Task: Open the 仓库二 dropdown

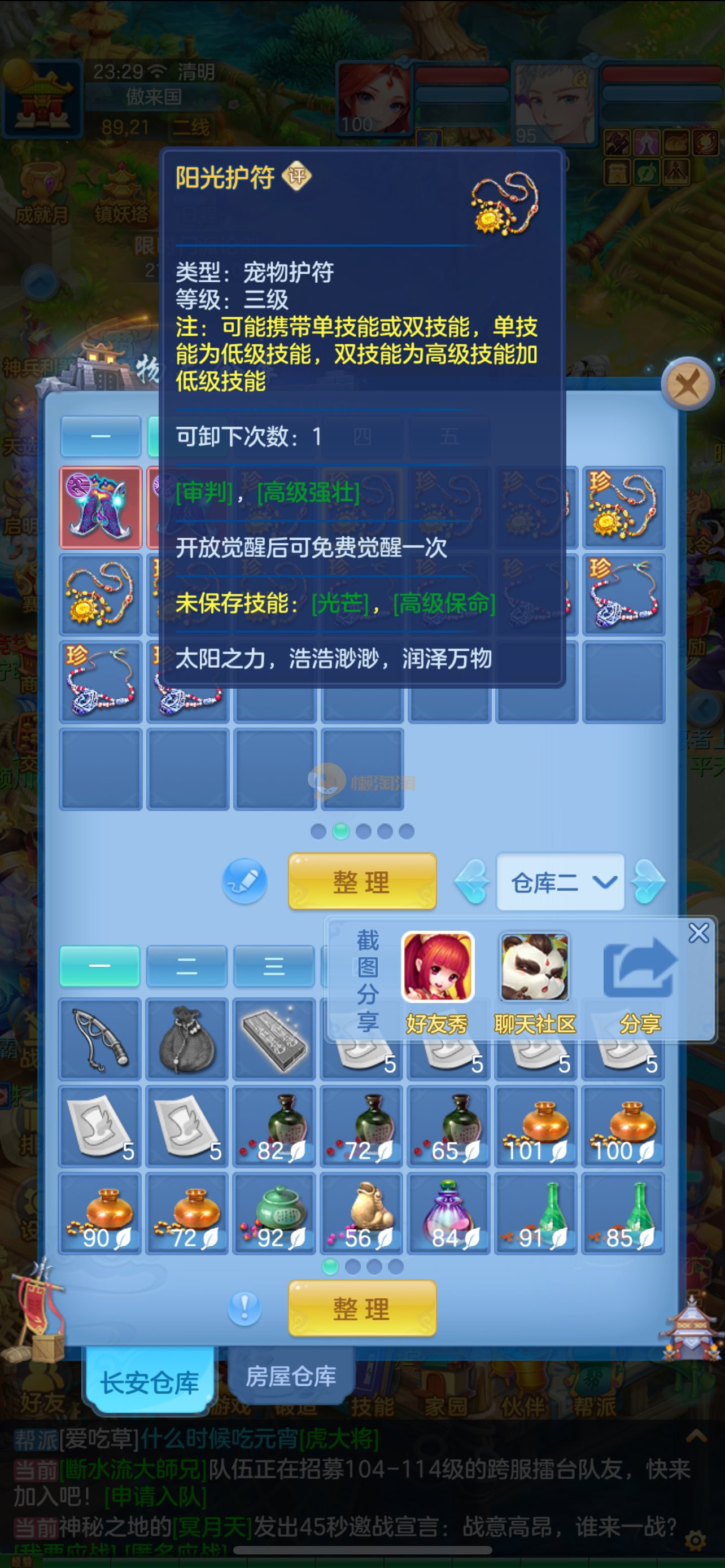Action: pos(560,882)
